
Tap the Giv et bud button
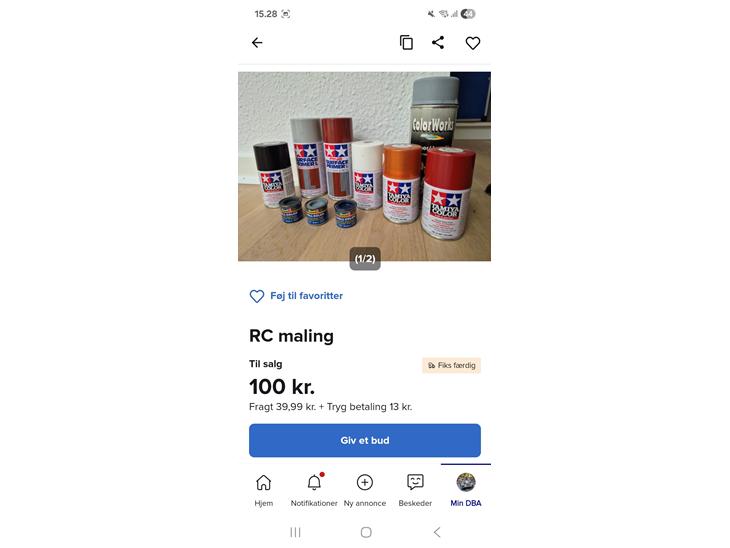364,440
